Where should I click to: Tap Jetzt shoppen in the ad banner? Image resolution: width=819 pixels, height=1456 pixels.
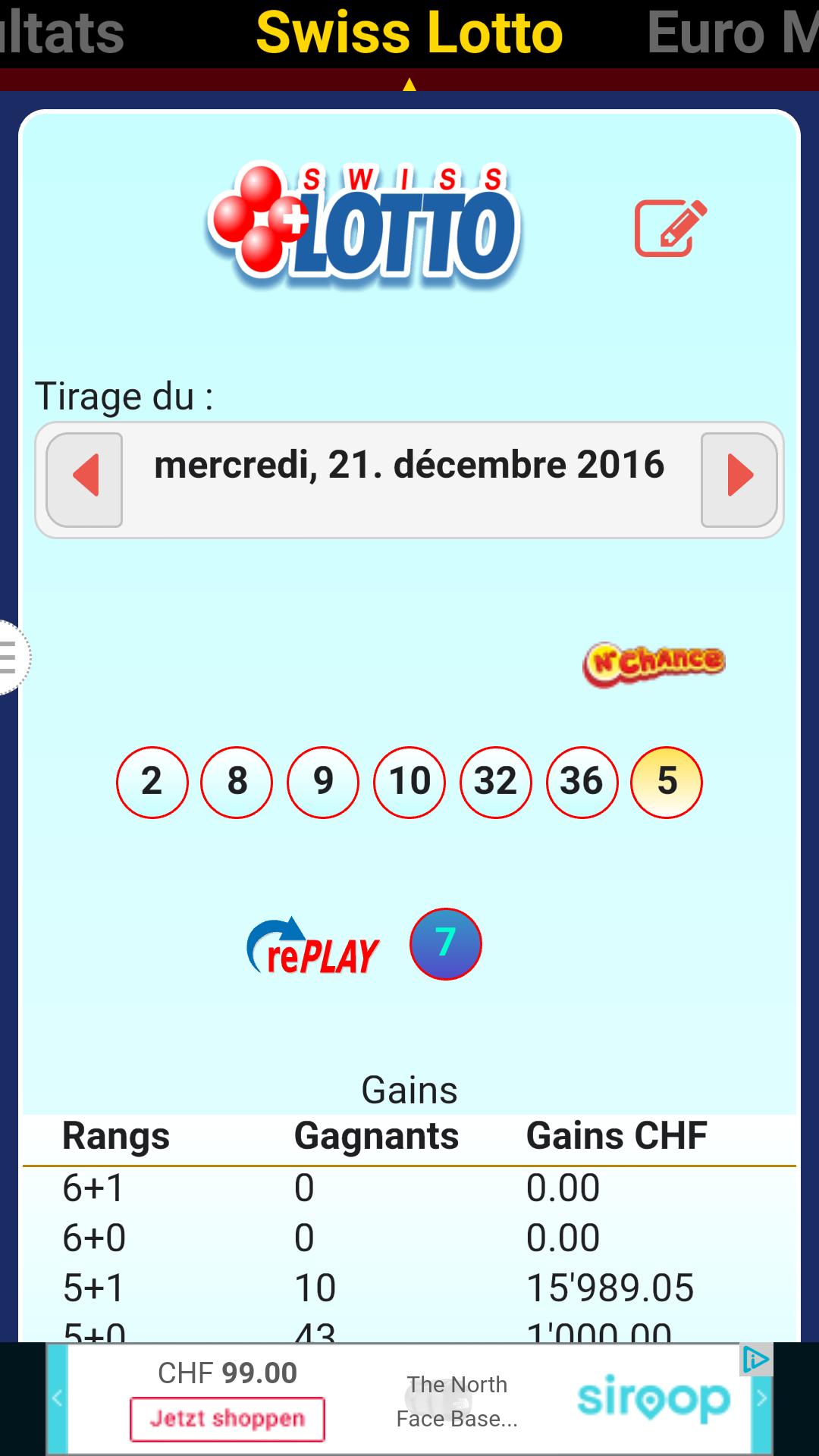click(227, 1419)
